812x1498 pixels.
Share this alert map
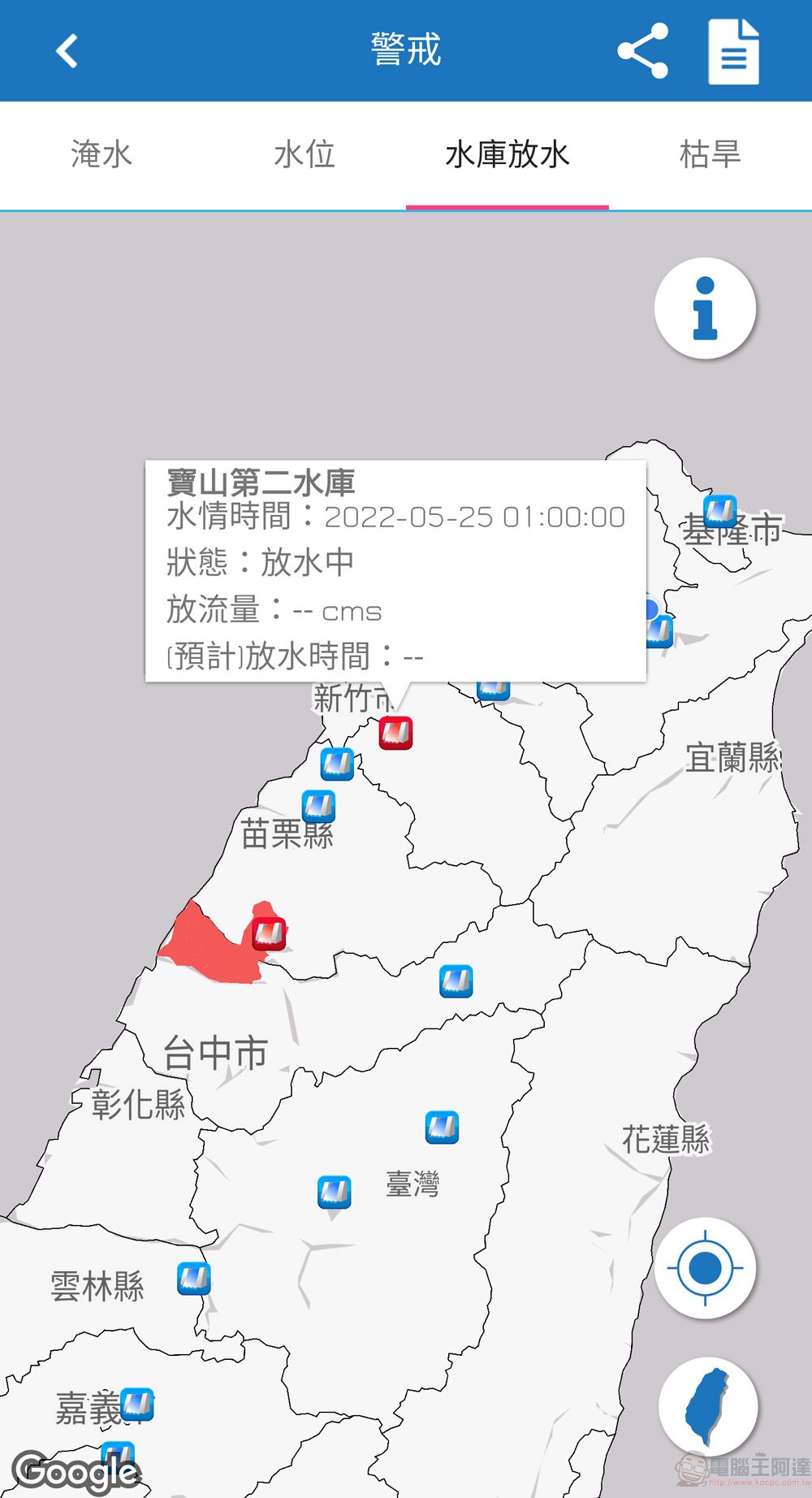[642, 51]
